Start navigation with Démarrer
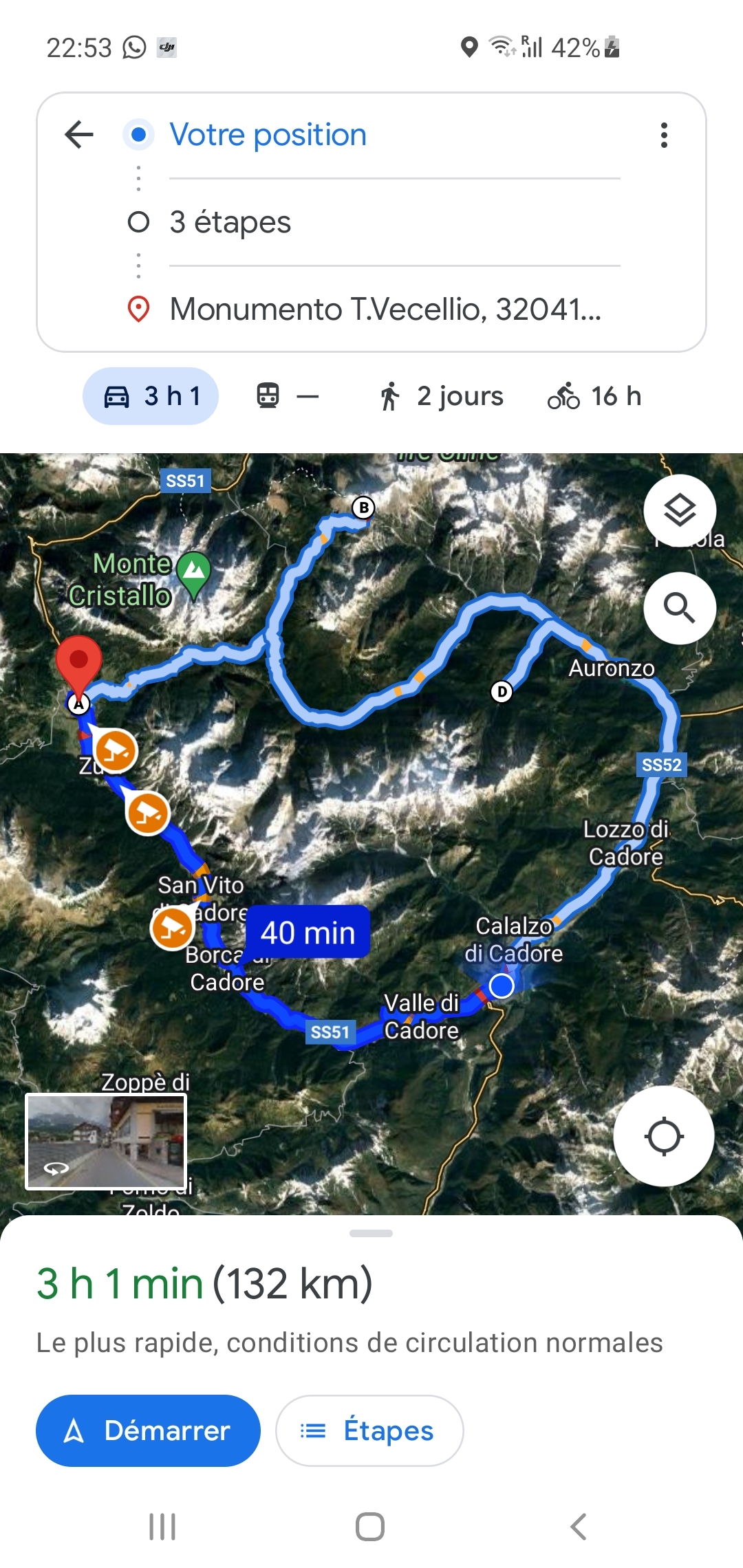Image resolution: width=743 pixels, height=1568 pixels. coord(148,1430)
